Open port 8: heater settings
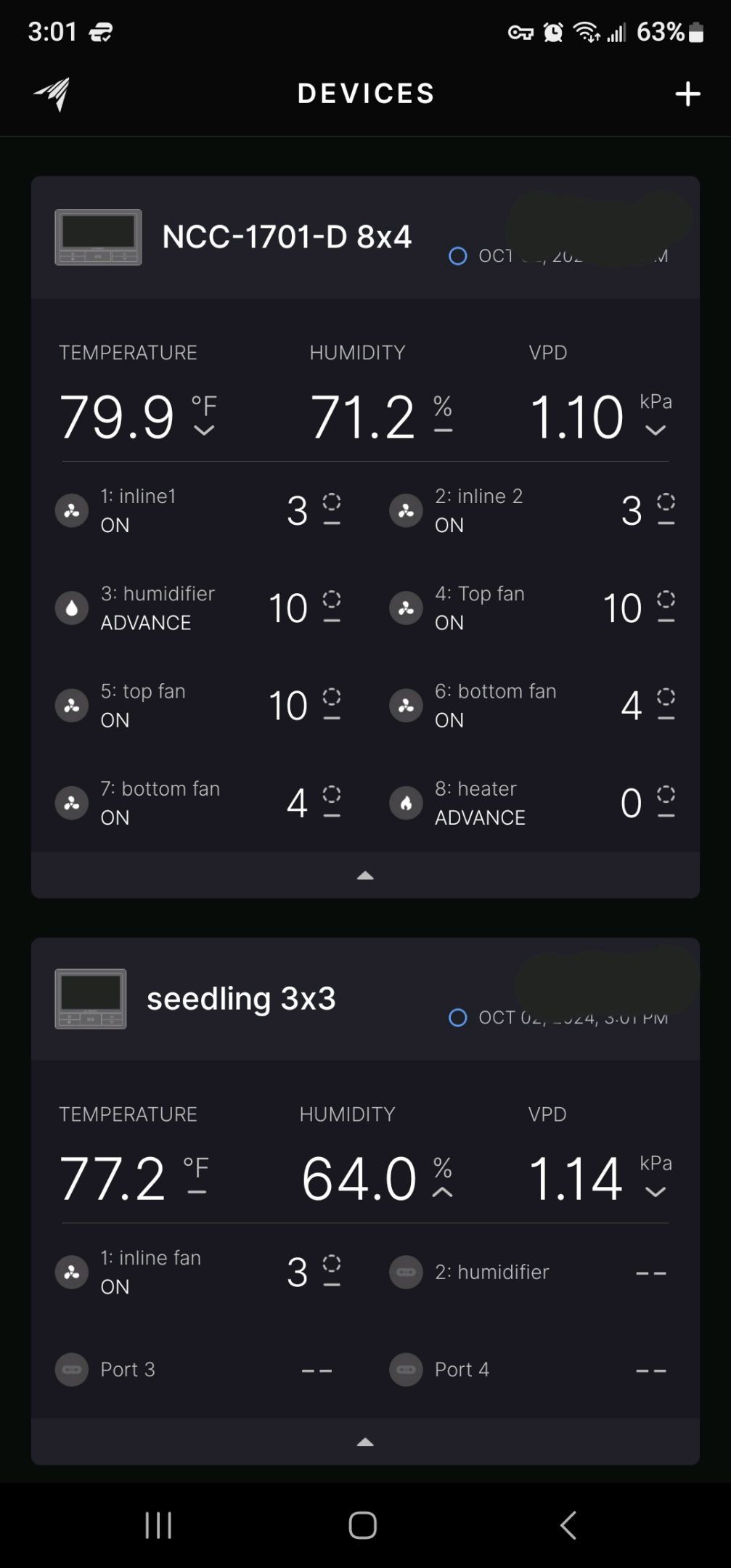The height and width of the screenshot is (1568, 731). pos(532,803)
